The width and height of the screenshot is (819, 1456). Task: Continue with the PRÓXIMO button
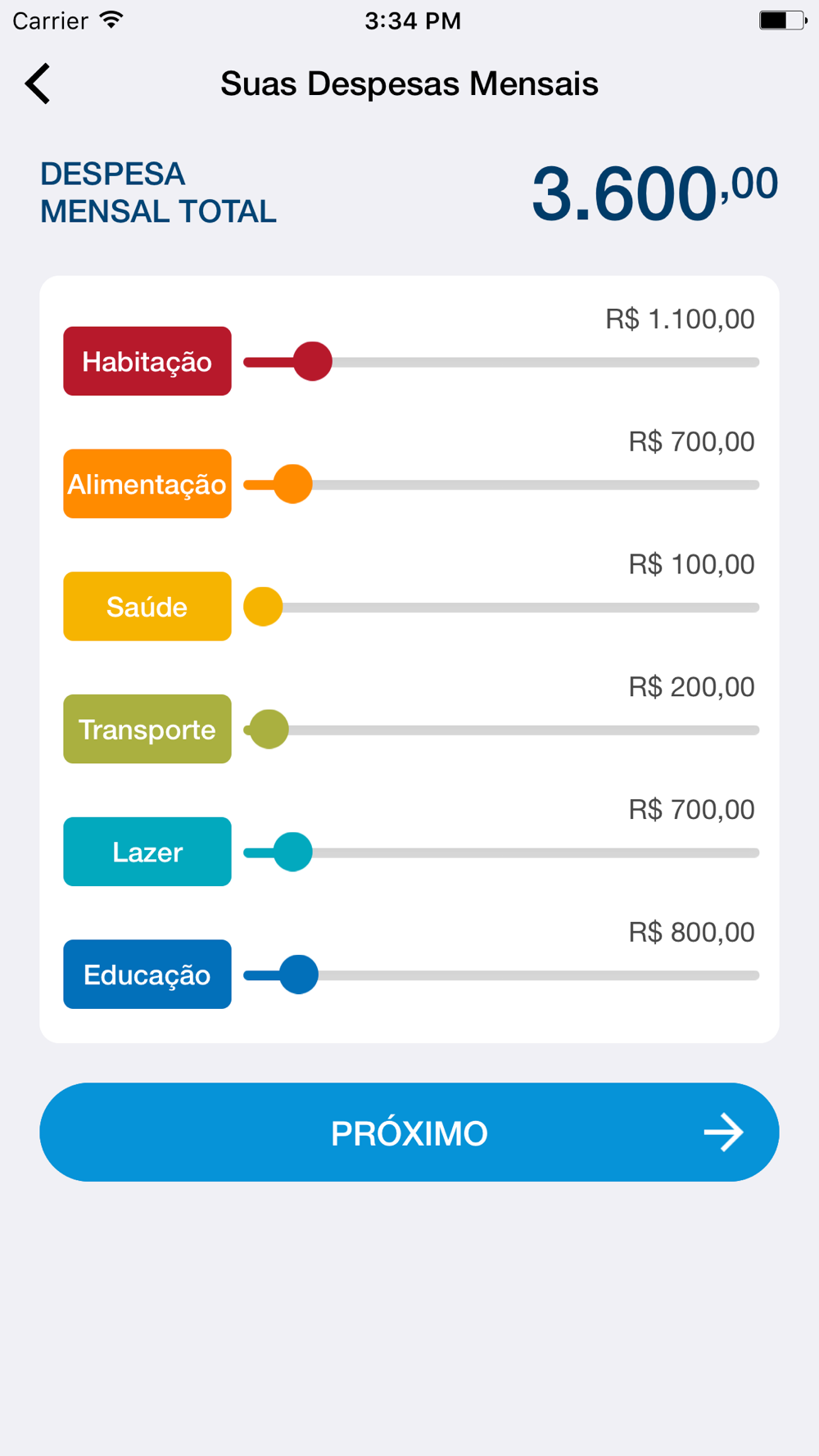409,1132
